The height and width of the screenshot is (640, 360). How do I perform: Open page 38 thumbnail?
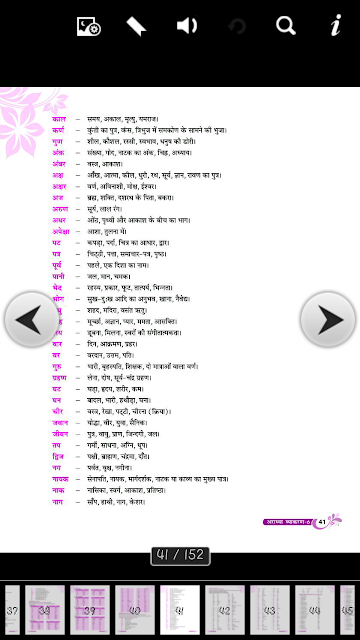click(x=45, y=610)
